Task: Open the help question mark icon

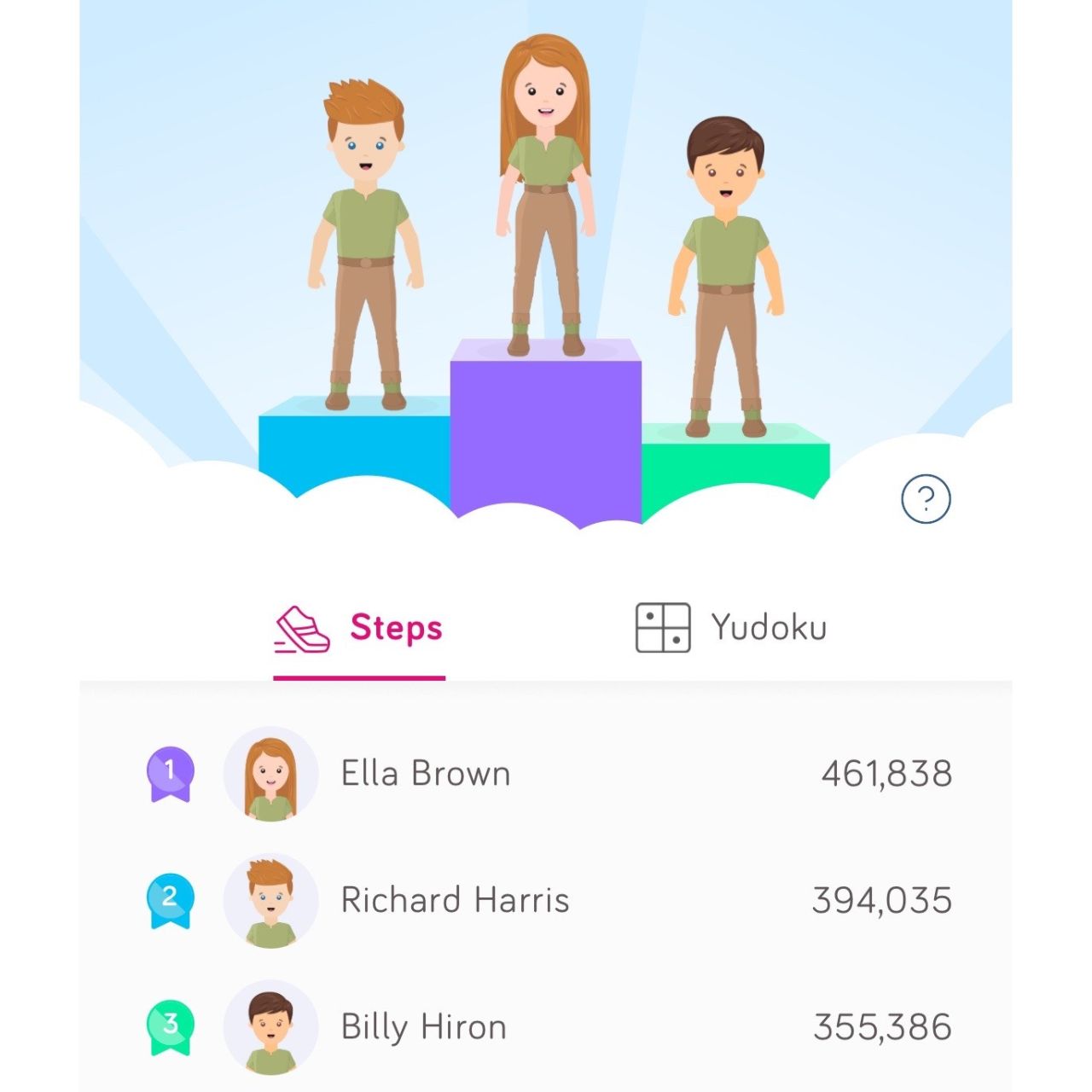Action: pyautogui.click(x=926, y=499)
